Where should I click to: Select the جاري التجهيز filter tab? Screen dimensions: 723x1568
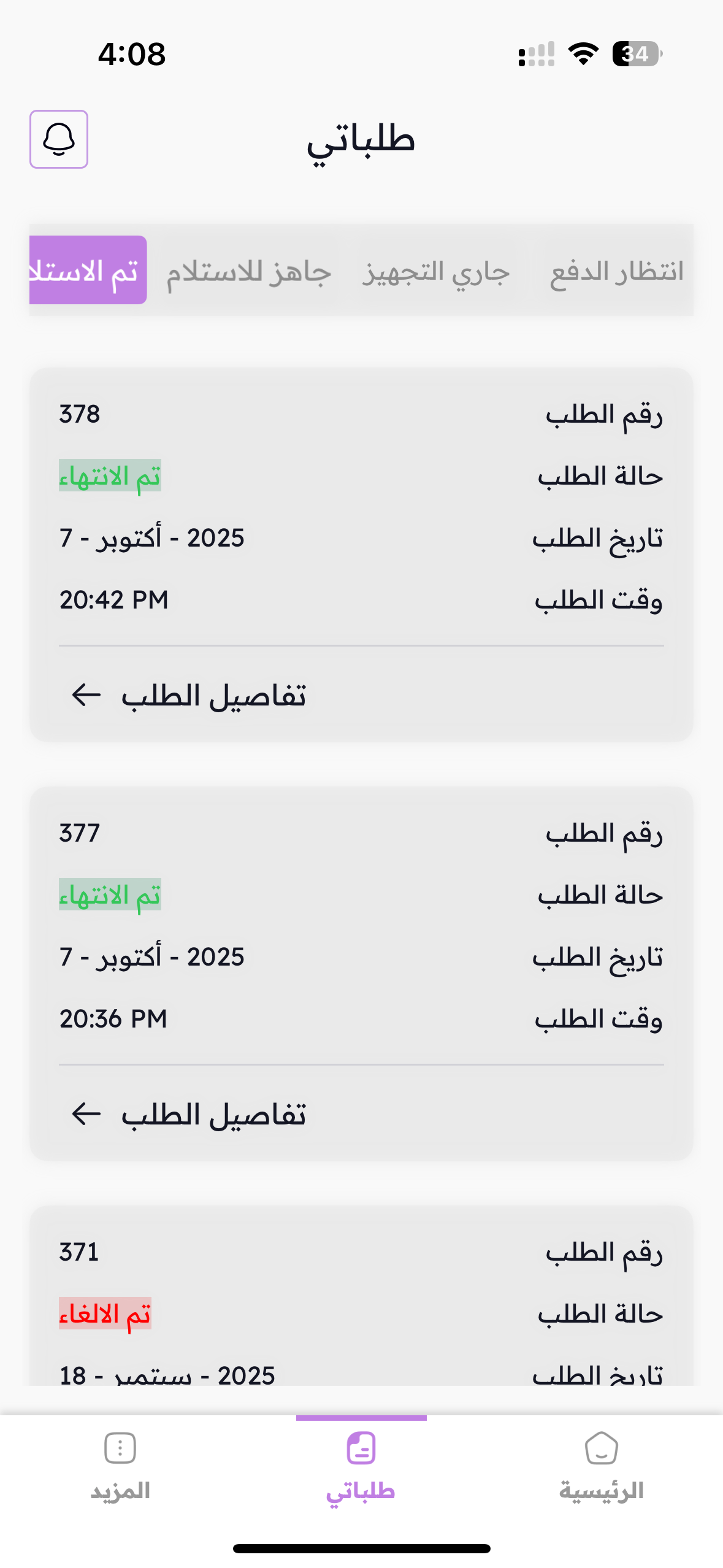pos(436,271)
